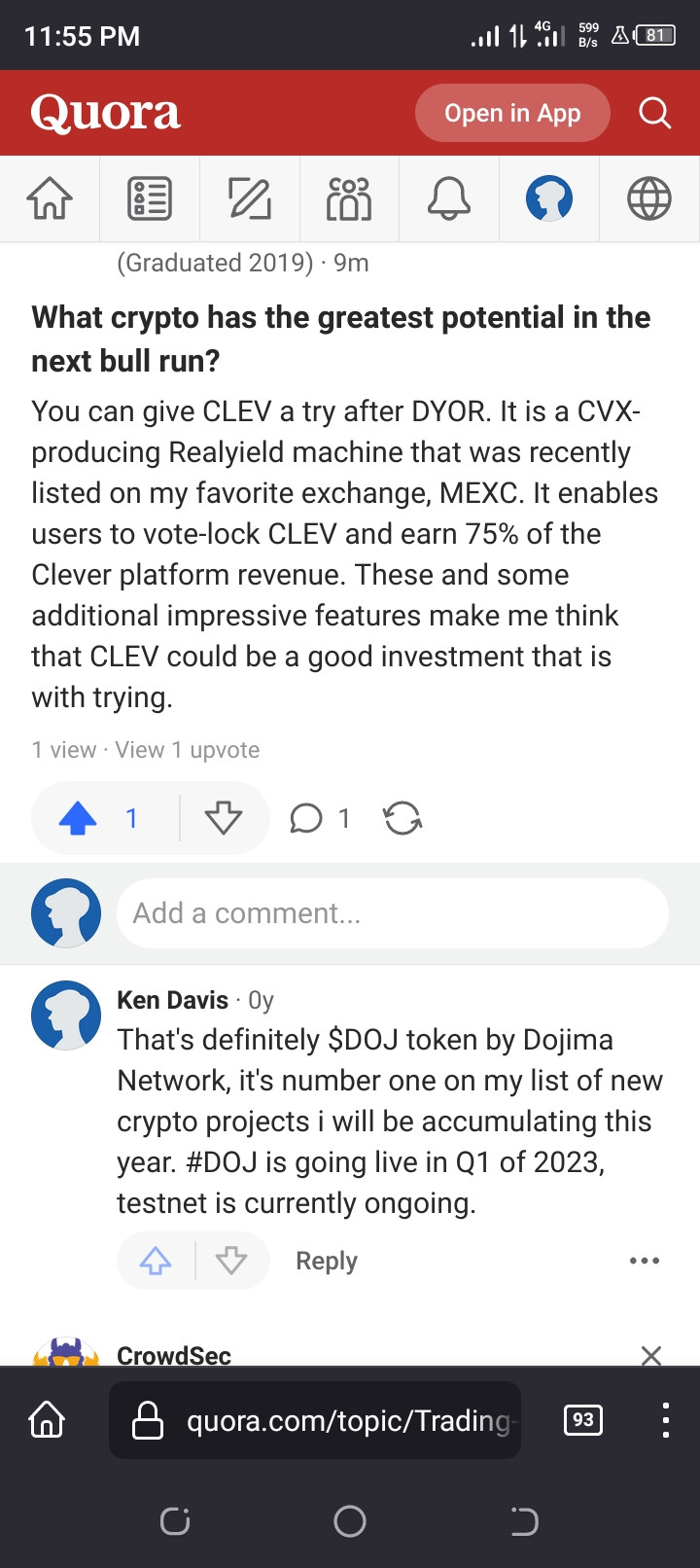Screen dimensions: 700x1568
Task: Open comments on the CLEV answer
Action: 319,819
